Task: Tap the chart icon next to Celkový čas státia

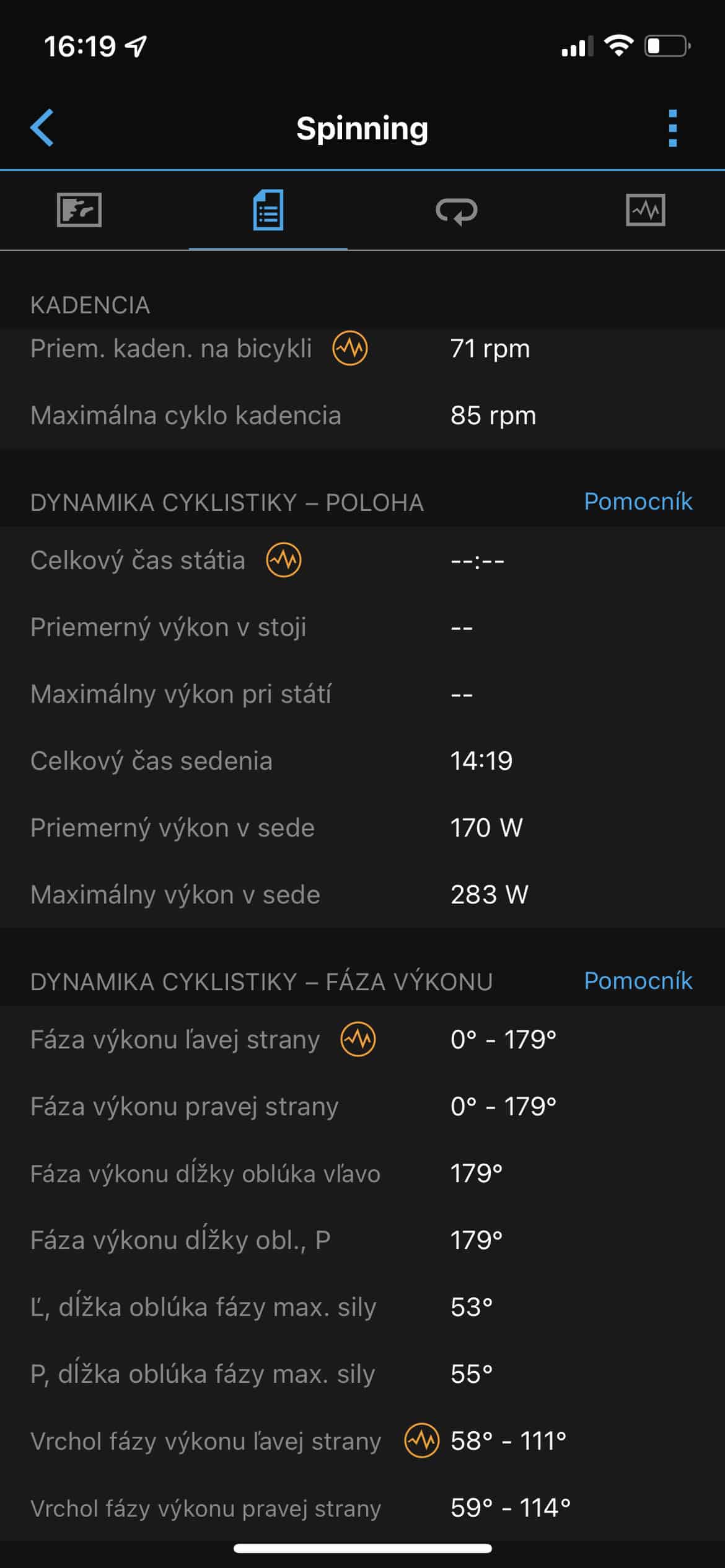Action: click(284, 560)
